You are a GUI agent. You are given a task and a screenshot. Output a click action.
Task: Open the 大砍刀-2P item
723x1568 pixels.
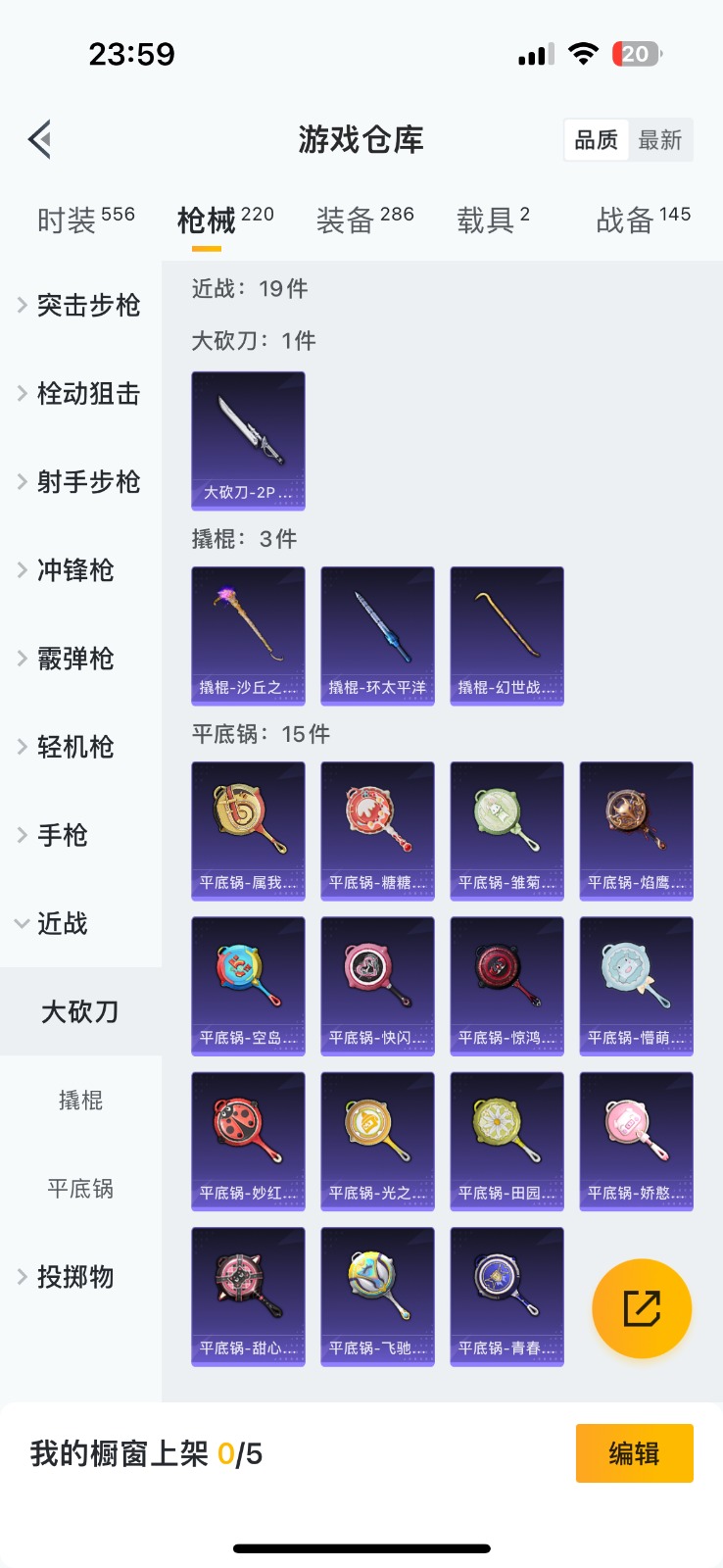(248, 441)
